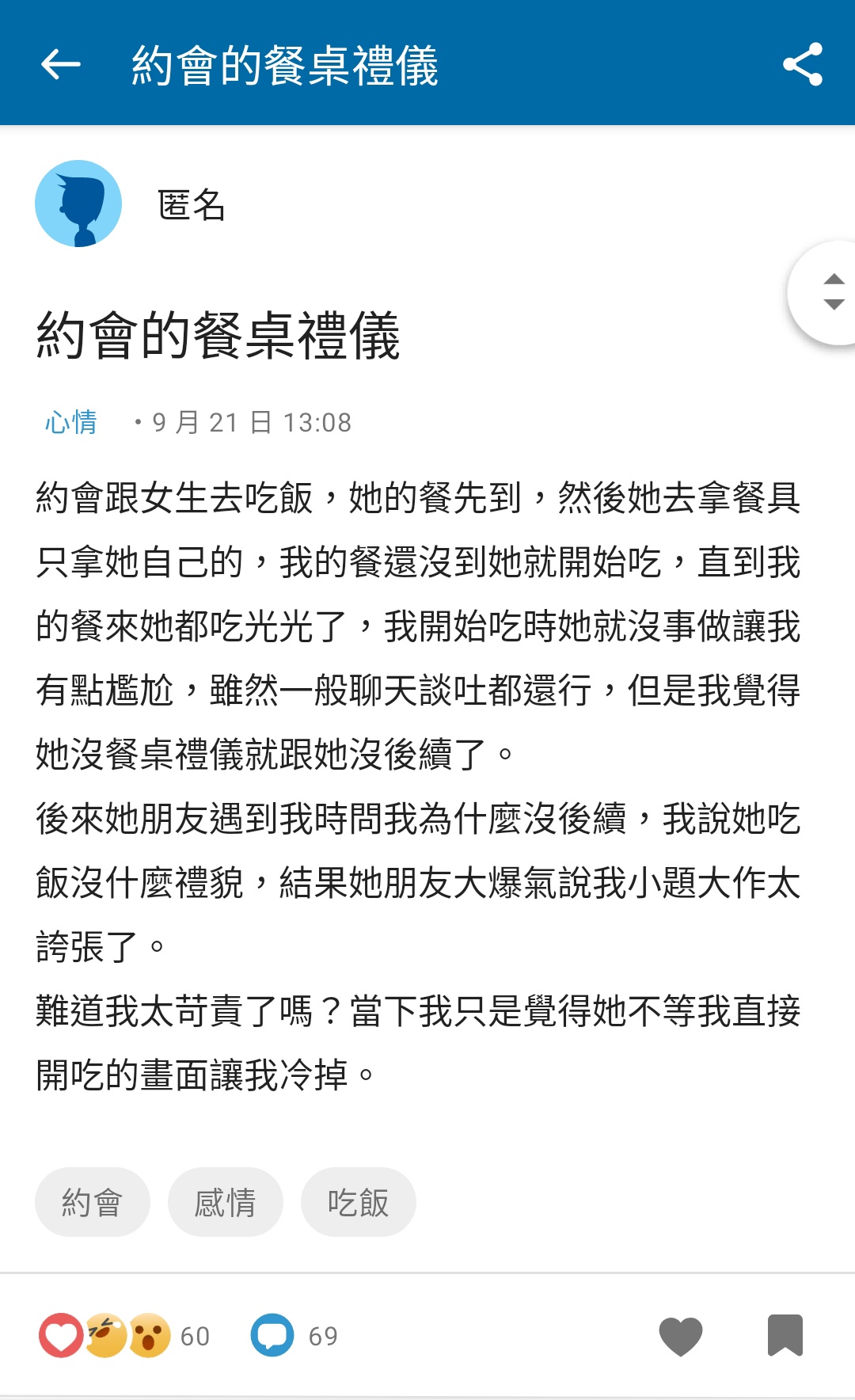
Task: Go back using the top-left arrow
Action: pos(61,64)
